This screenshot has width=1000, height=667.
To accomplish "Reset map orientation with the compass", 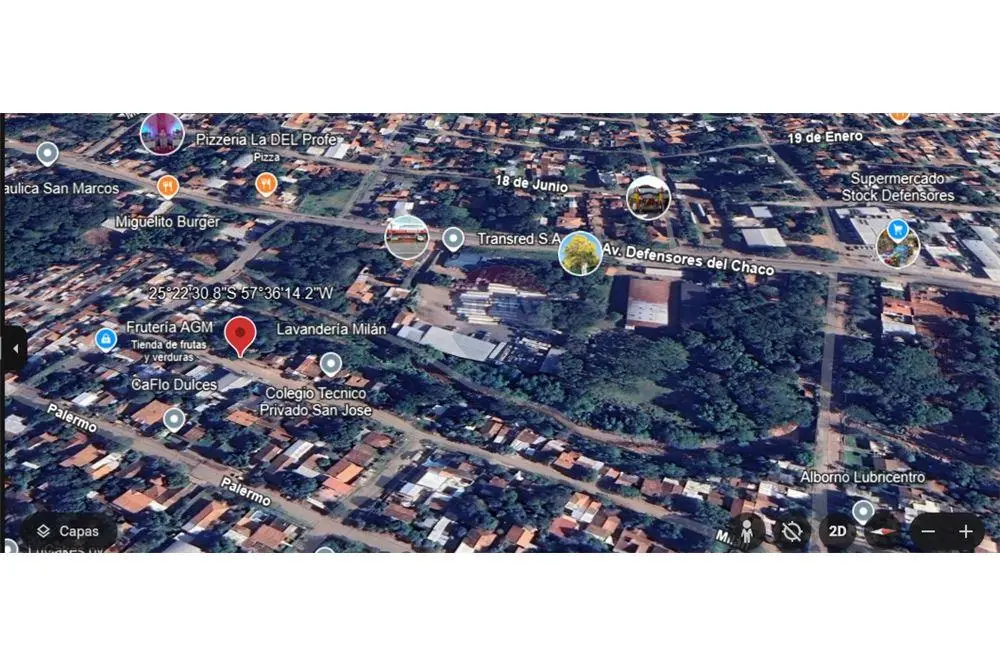I will point(883,532).
